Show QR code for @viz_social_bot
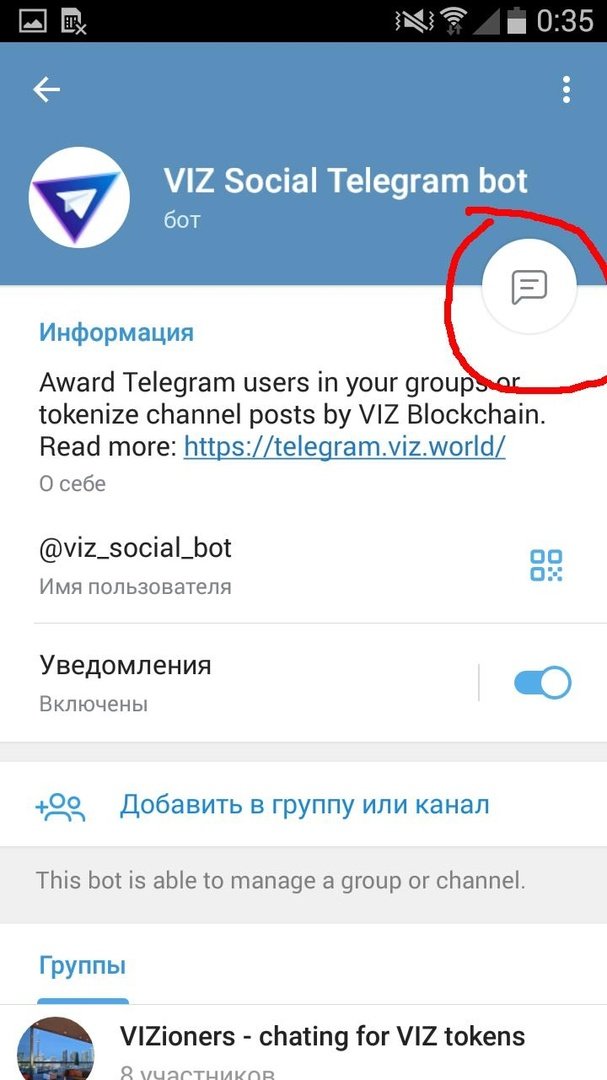The image size is (607, 1080). tap(546, 565)
